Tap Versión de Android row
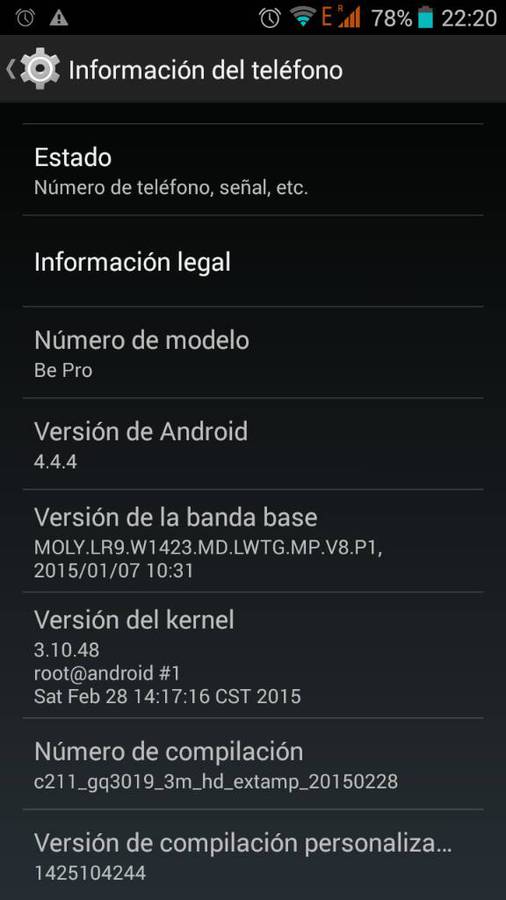Image resolution: width=506 pixels, height=900 pixels. [x=253, y=444]
